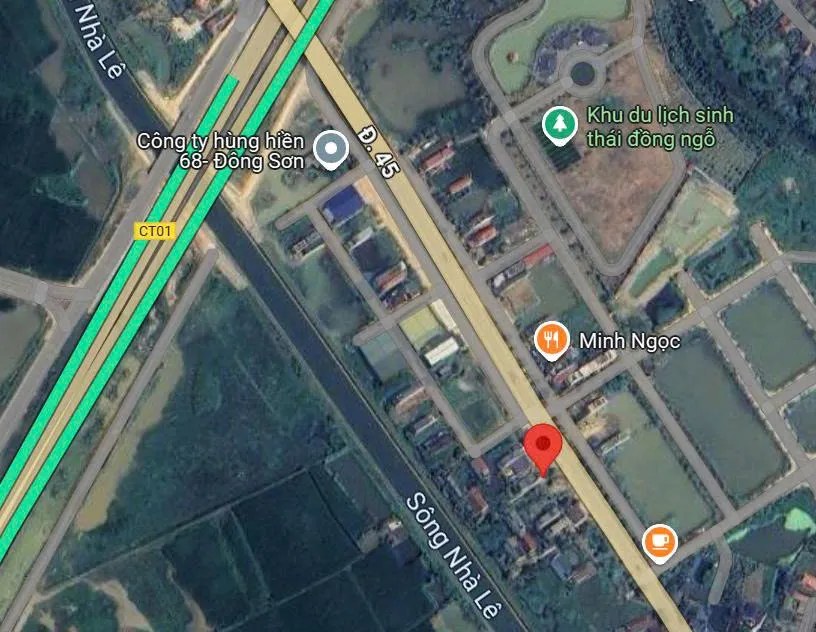
Task: Open the orange cafe marker
Action: pos(659,542)
